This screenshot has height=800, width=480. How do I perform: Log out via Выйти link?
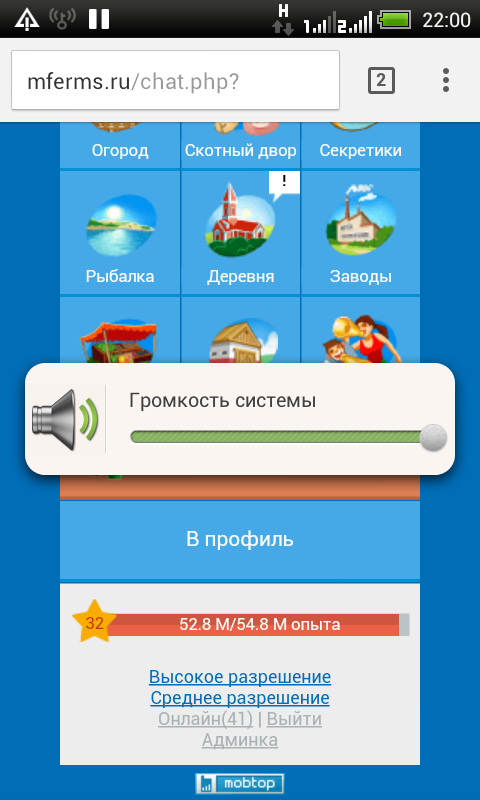[x=294, y=719]
